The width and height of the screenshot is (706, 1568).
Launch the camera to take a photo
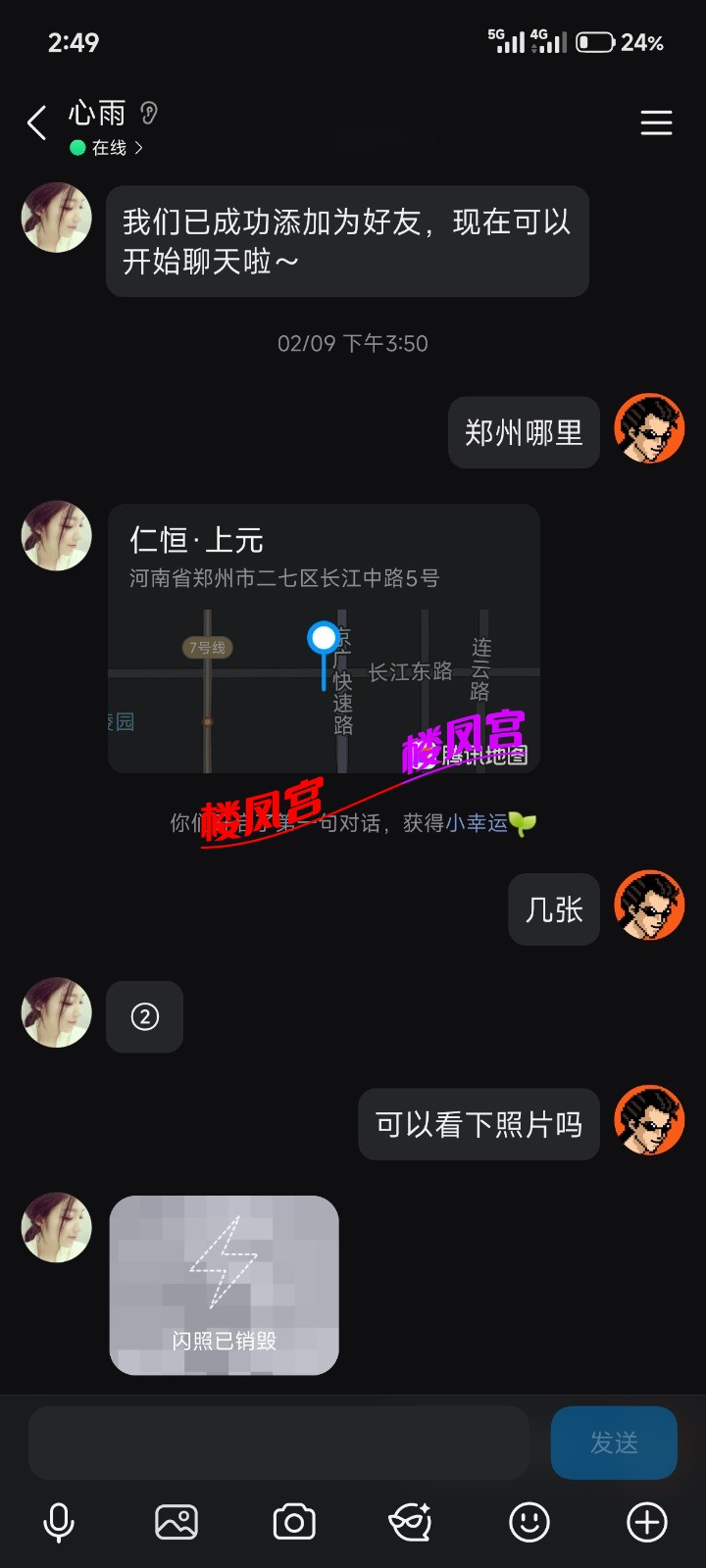tap(294, 1523)
